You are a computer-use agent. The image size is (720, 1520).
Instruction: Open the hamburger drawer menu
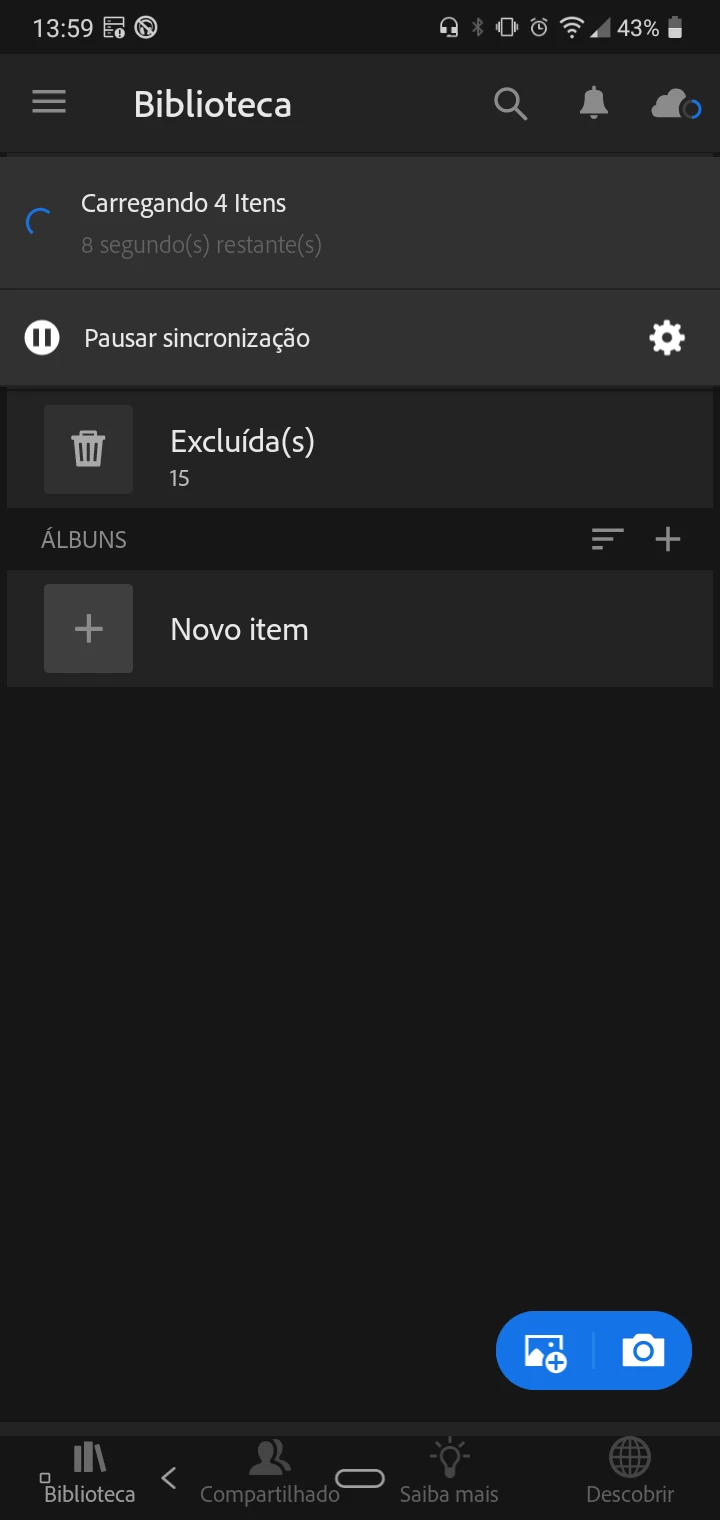49,102
